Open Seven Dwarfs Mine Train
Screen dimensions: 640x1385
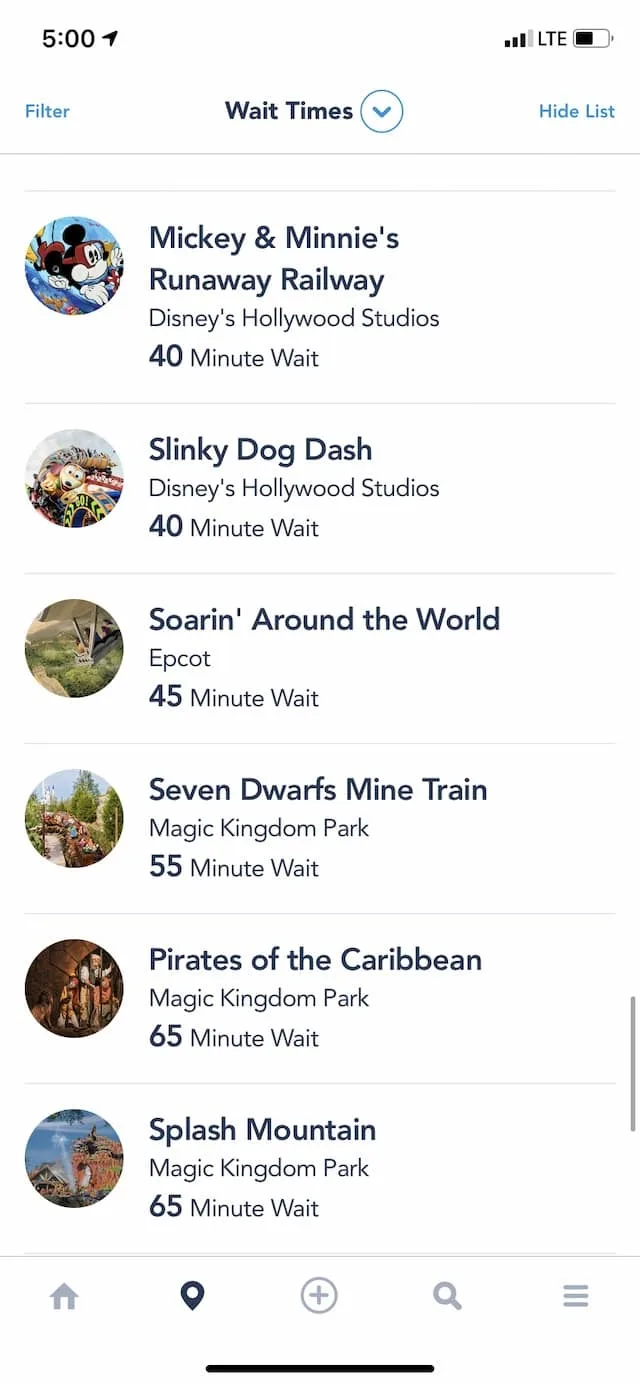click(x=320, y=829)
